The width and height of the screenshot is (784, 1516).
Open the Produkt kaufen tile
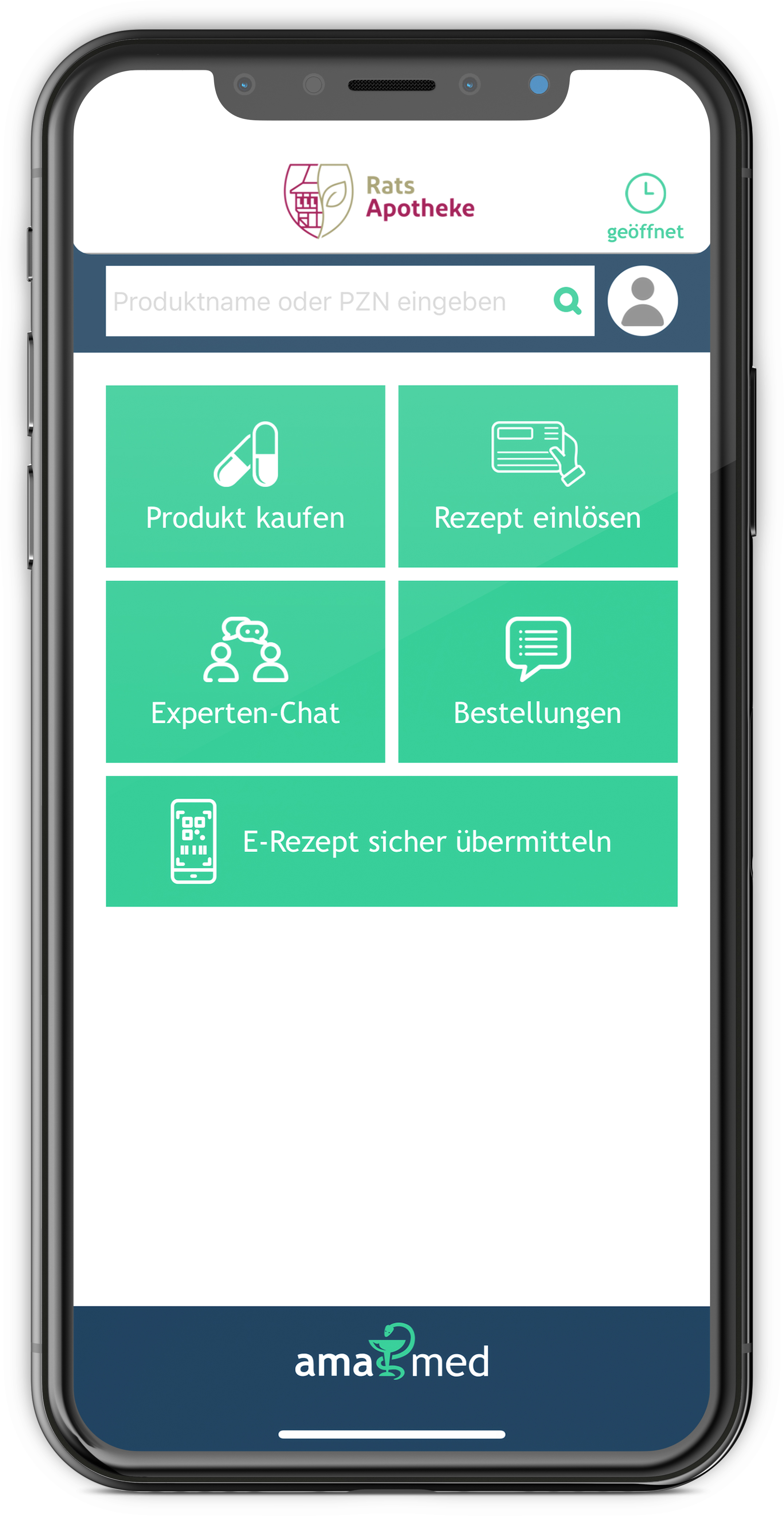pos(245,476)
